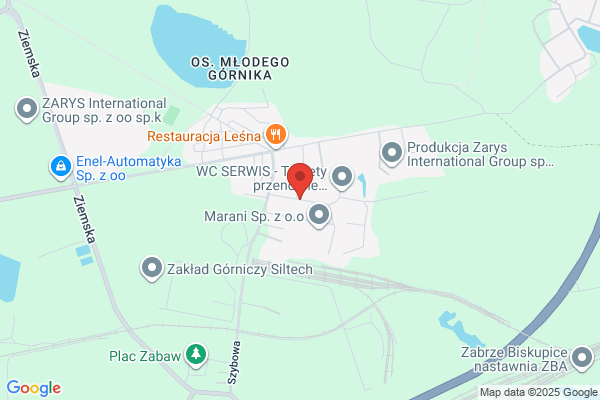Tap the red dropped location pin
This screenshot has height=400, width=600.
tap(300, 181)
